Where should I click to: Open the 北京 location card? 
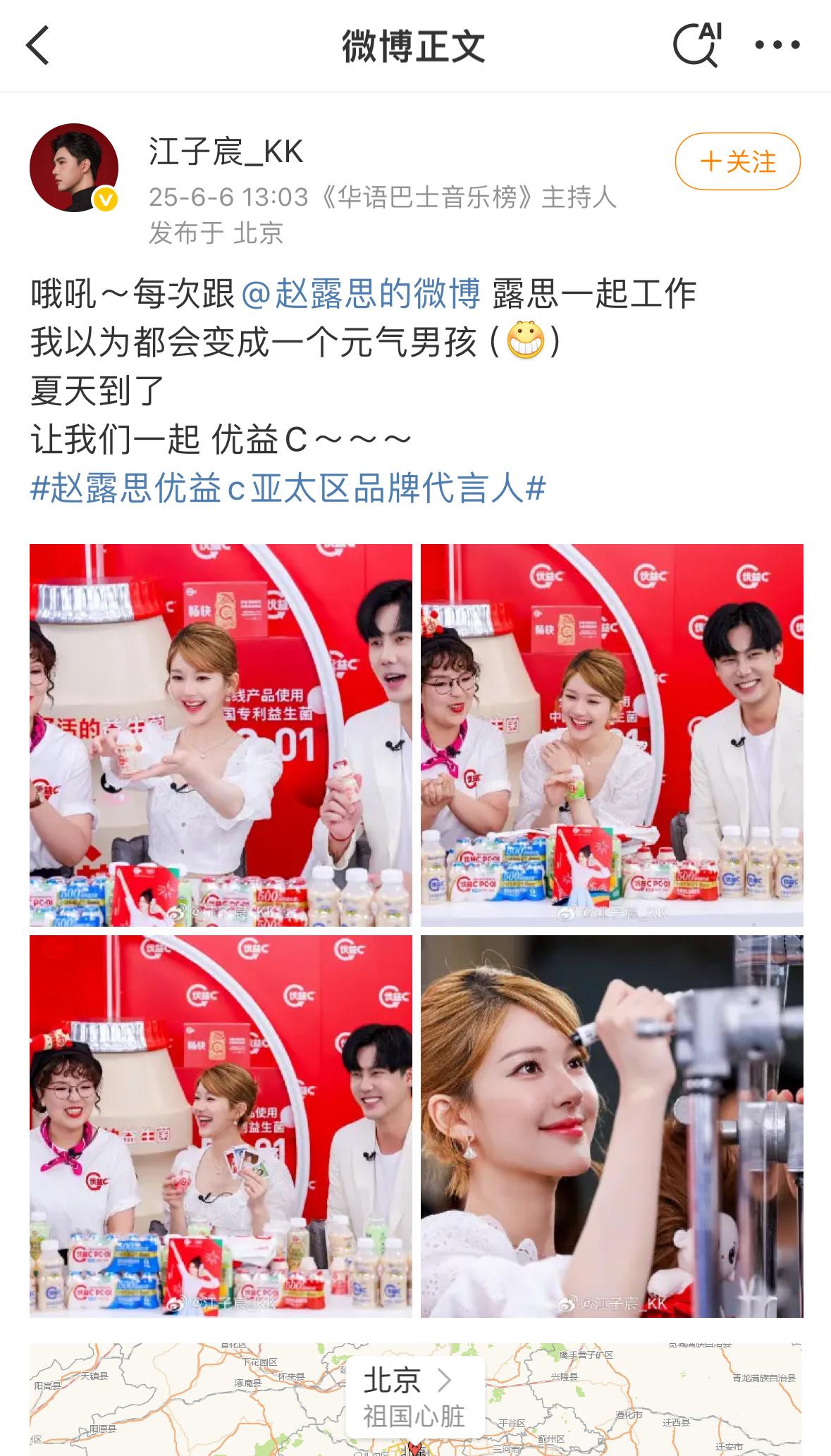coord(415,1399)
